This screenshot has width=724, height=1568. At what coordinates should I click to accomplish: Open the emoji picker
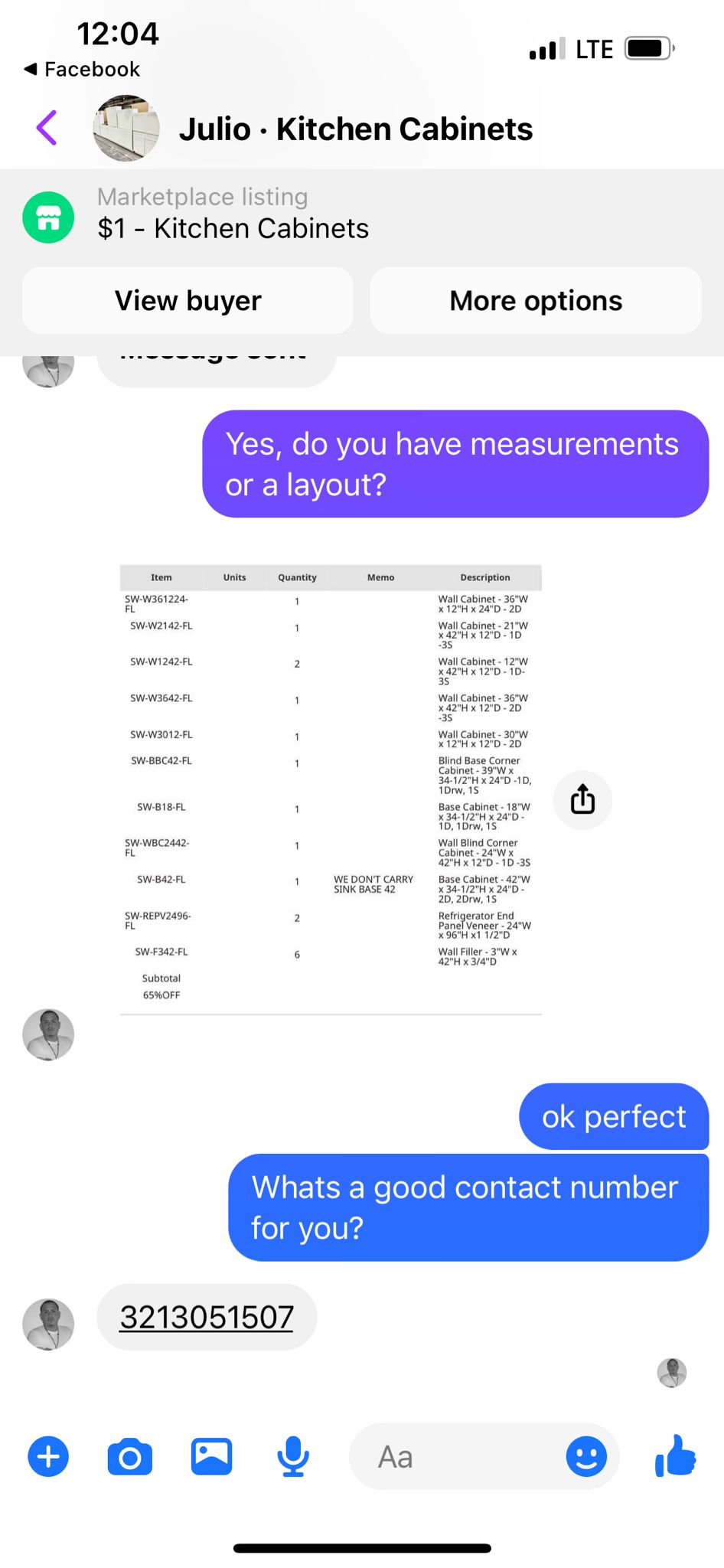point(586,1456)
